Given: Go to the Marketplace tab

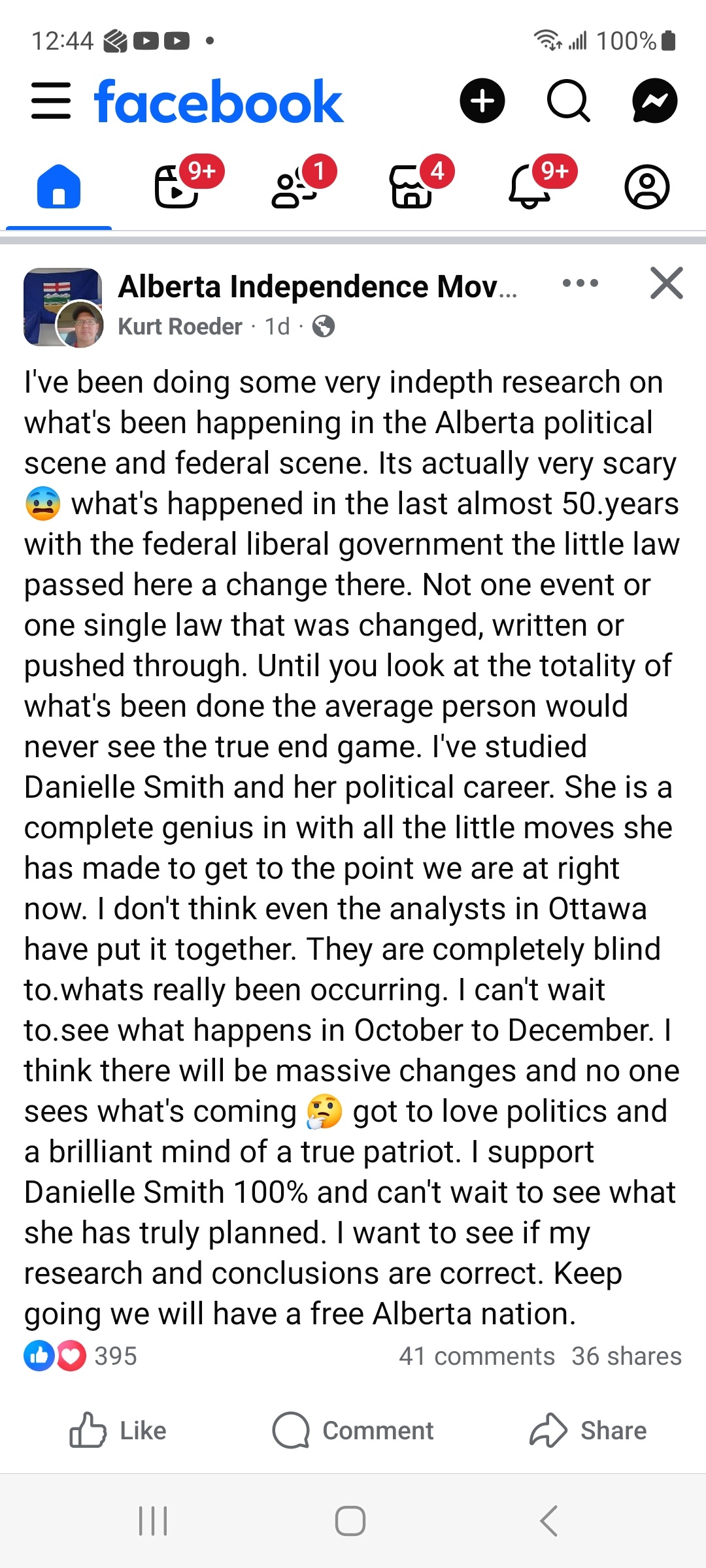Looking at the screenshot, I should pos(412,188).
